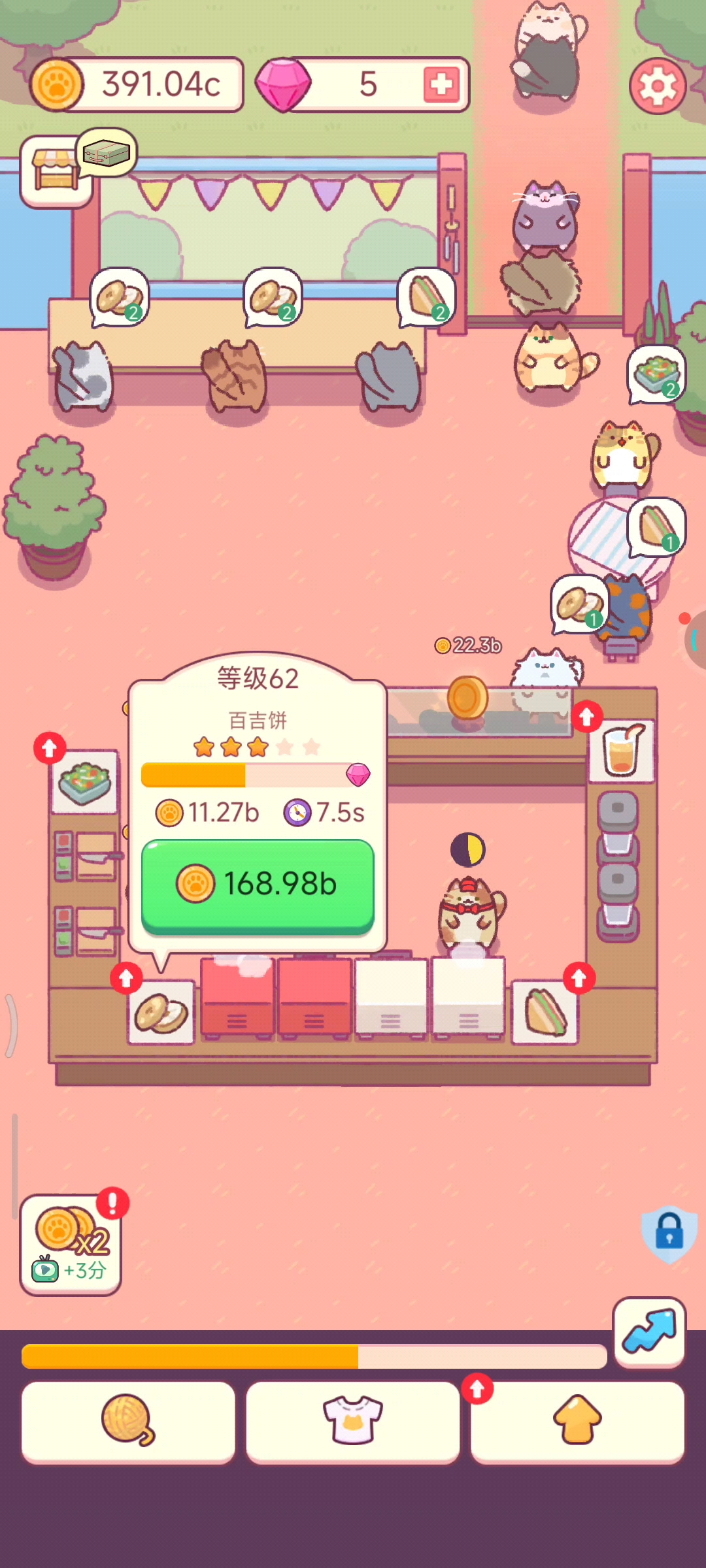The width and height of the screenshot is (706, 1568).
Task: Open the shop stall icon
Action: [56, 171]
